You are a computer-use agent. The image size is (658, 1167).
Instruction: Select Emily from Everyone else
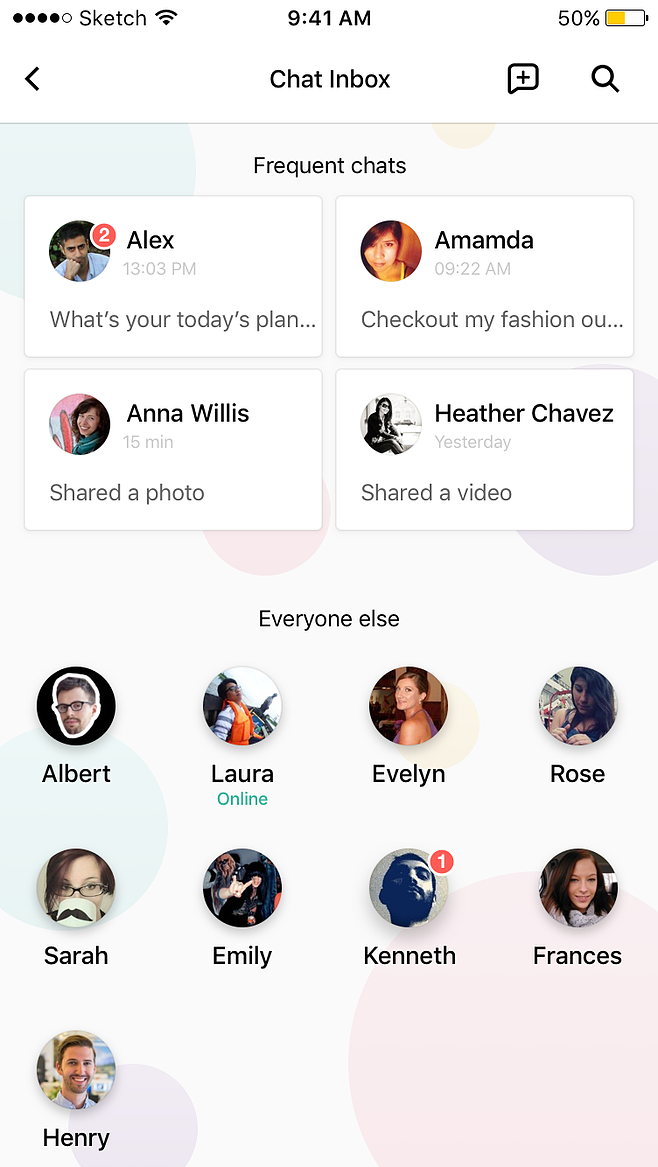242,888
